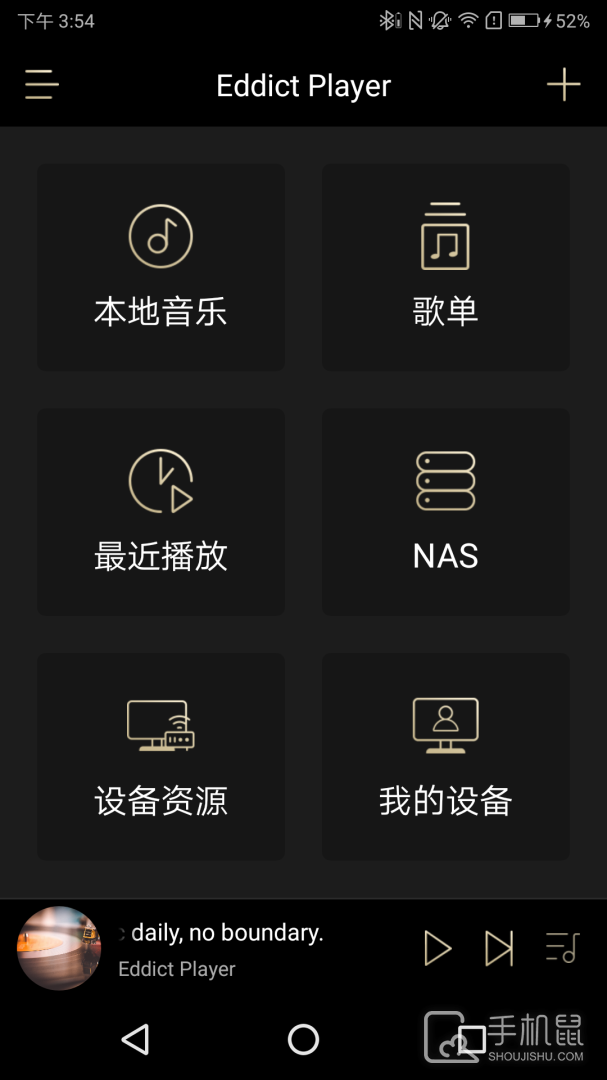Play the current track
607x1080 pixels.
coord(437,948)
